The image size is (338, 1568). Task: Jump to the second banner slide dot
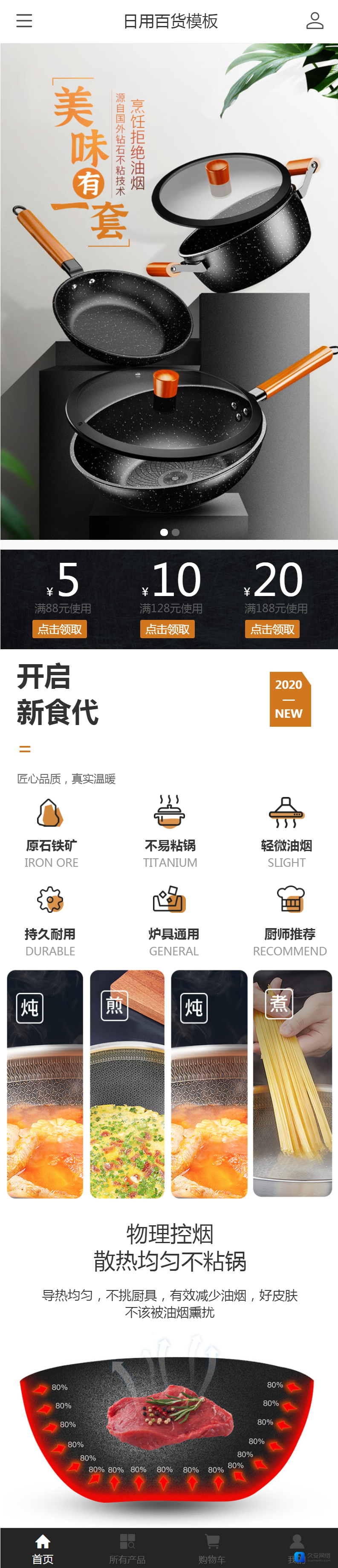(176, 532)
